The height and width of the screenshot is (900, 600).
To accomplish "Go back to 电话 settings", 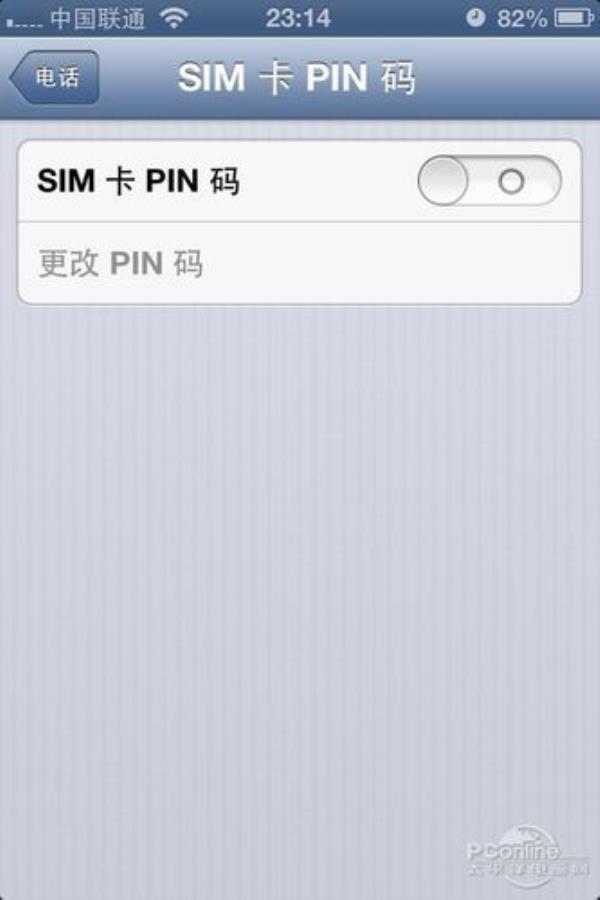I will tap(55, 78).
